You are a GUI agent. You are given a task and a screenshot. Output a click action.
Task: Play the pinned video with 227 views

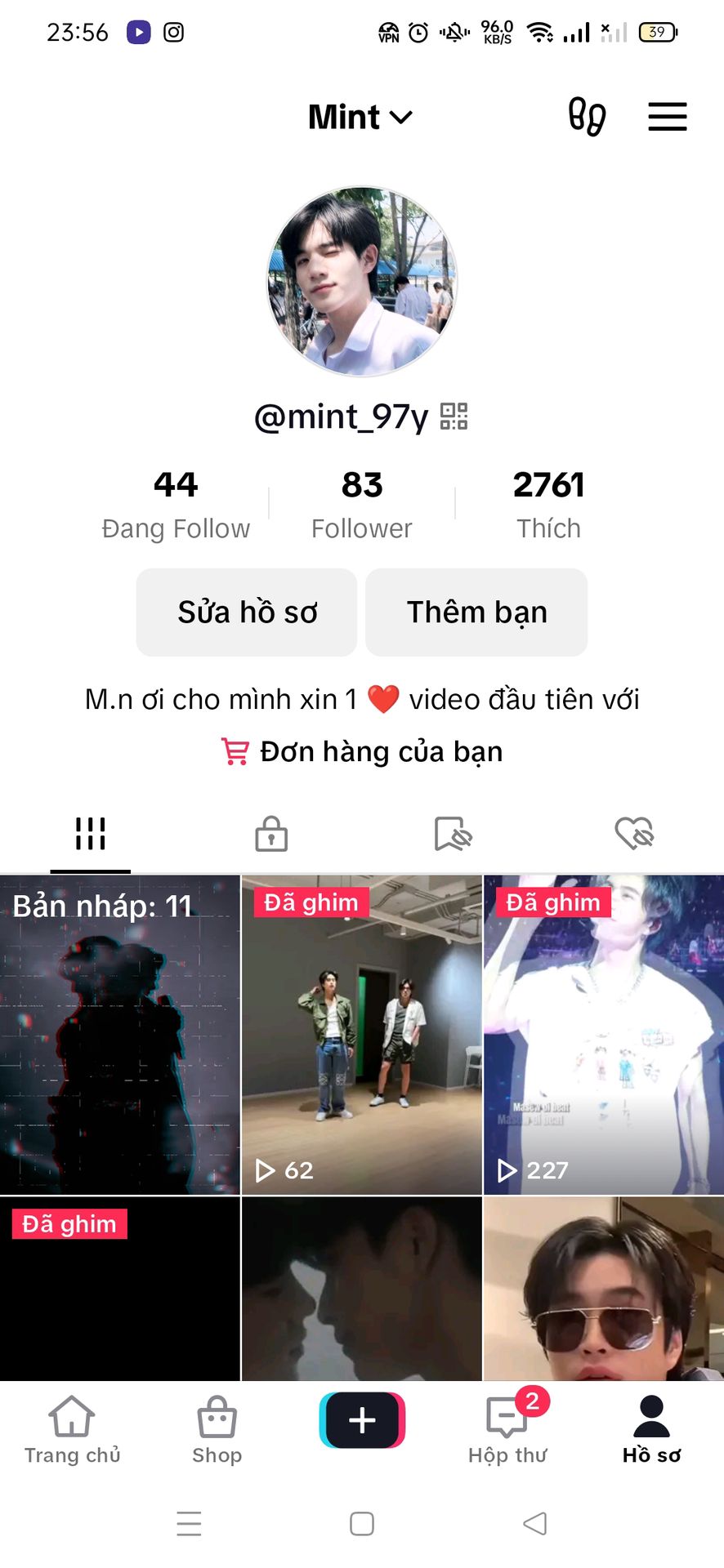604,1035
